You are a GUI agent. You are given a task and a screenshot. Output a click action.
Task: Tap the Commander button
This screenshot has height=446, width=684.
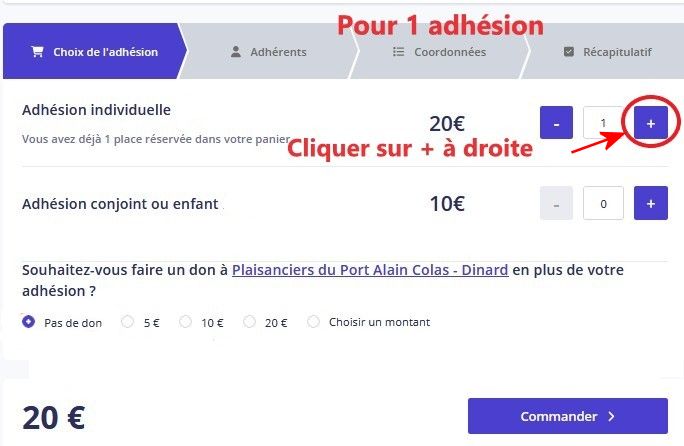[x=567, y=416]
